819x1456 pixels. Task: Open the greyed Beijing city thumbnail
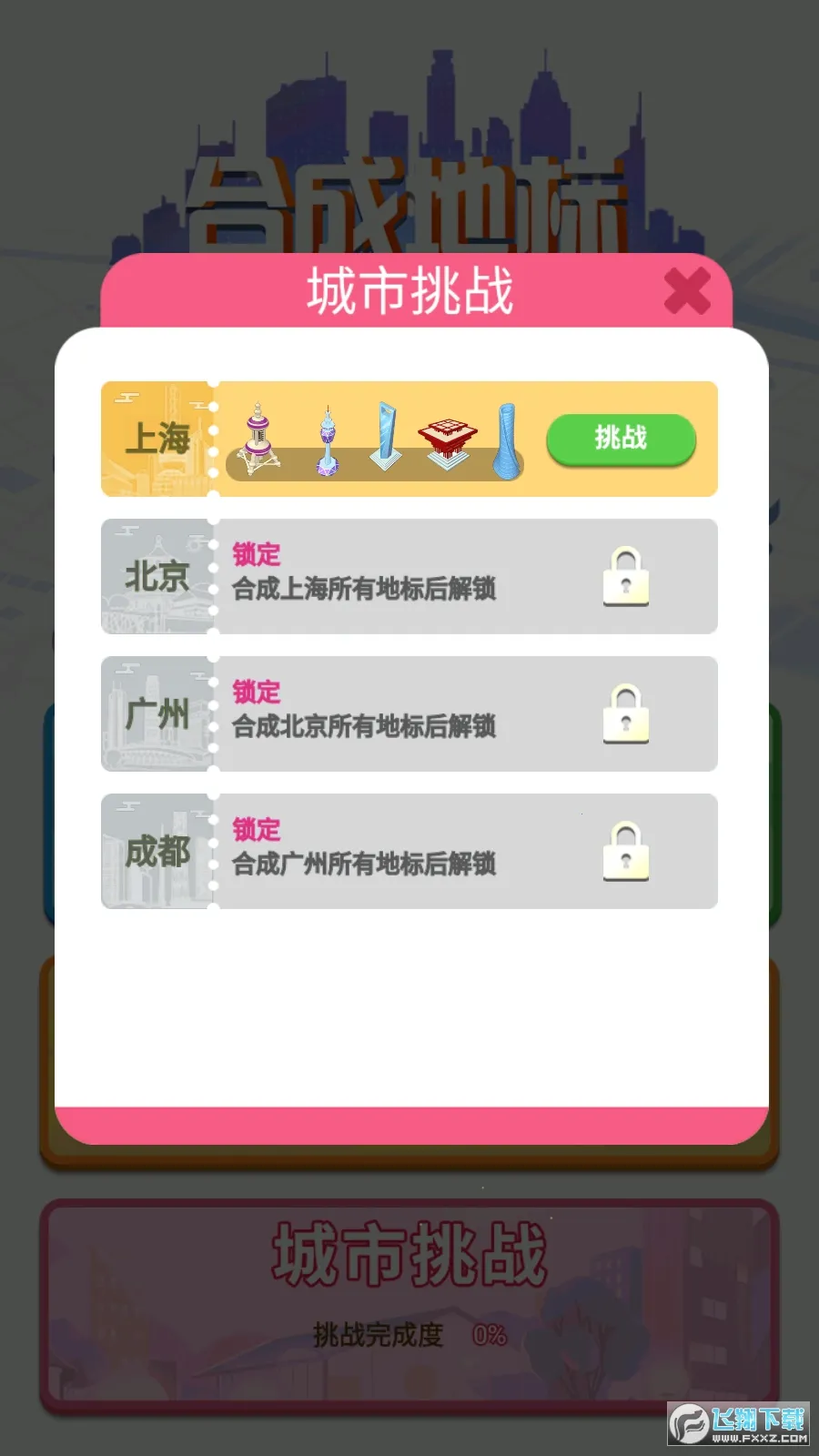157,576
